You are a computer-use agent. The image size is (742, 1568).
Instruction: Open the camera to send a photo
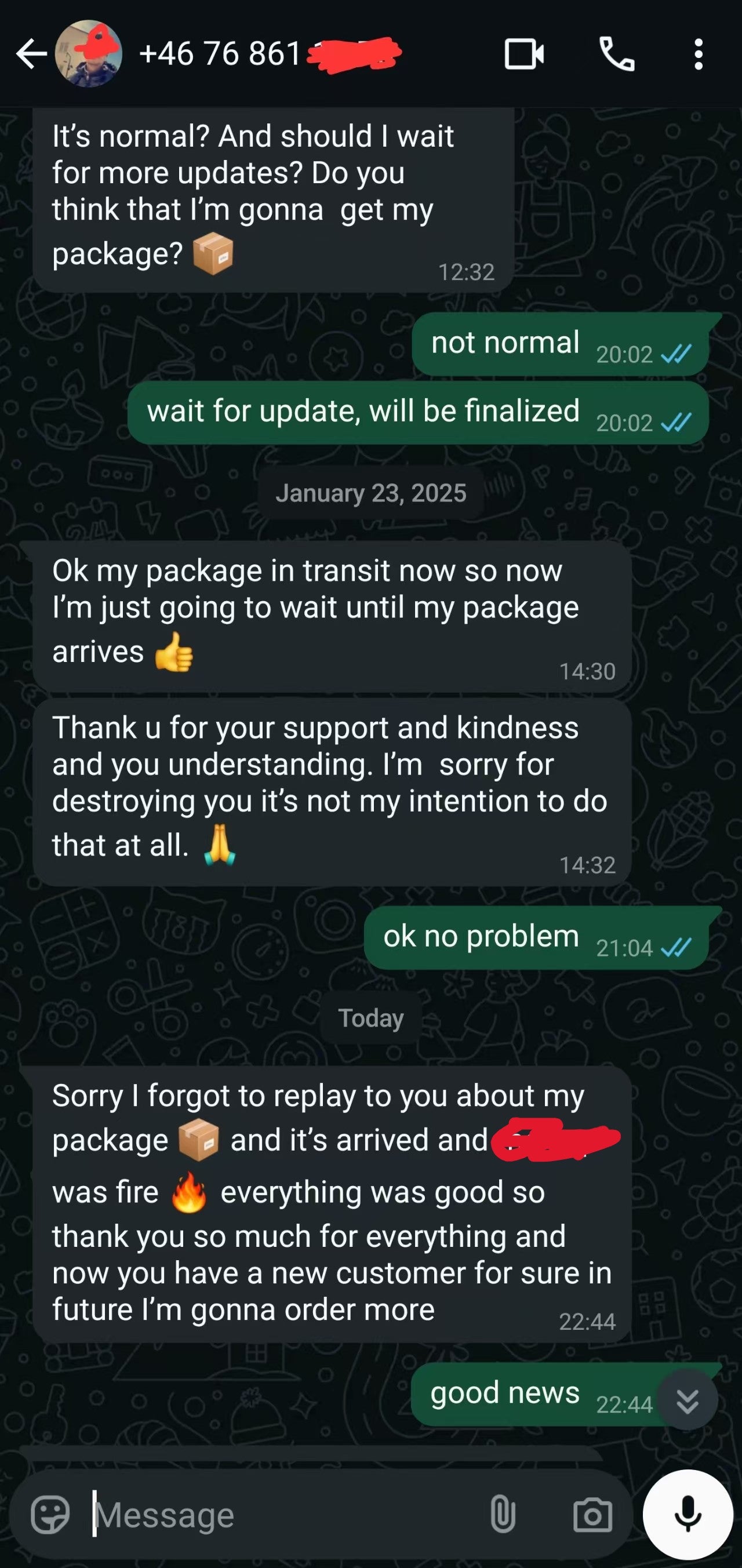(x=592, y=1515)
